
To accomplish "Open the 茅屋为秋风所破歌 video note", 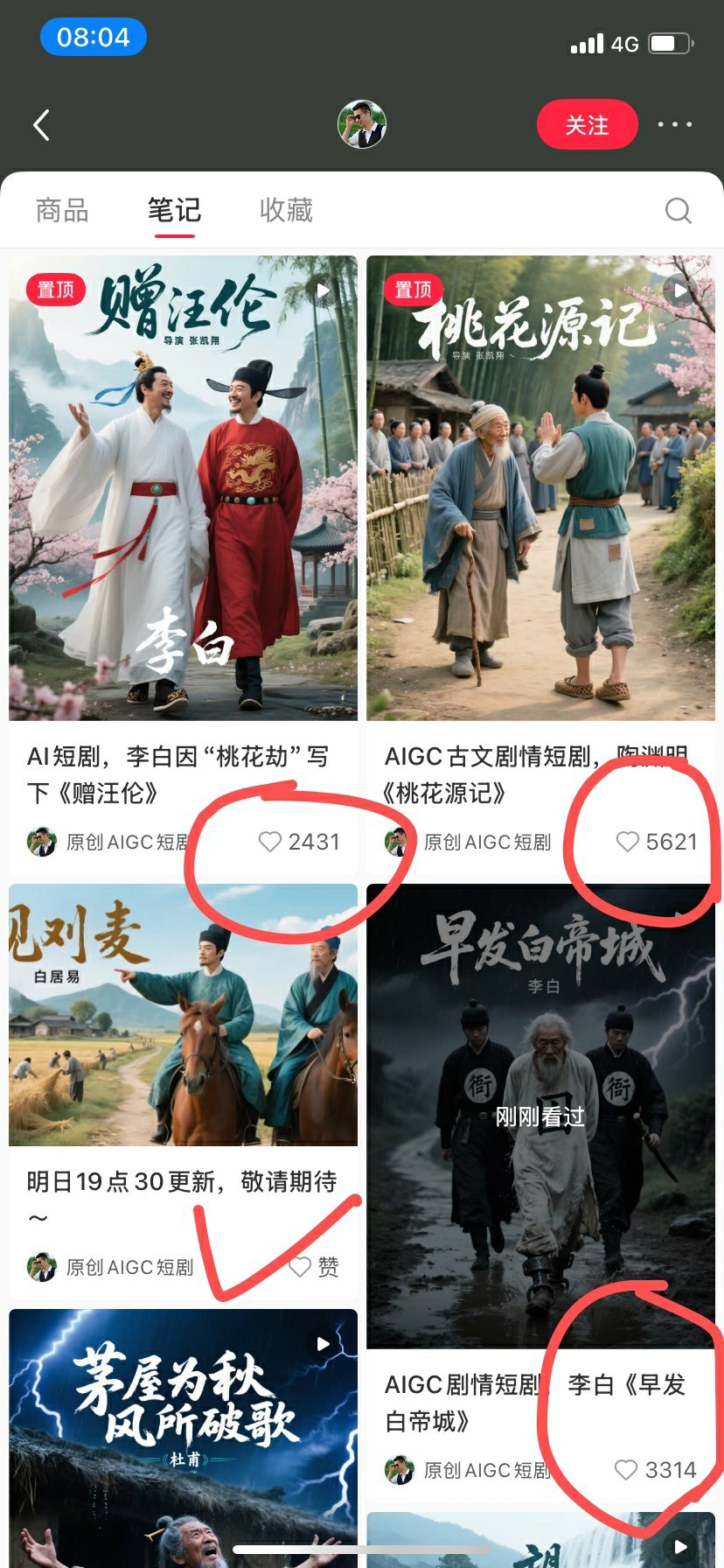I will click(x=183, y=1435).
